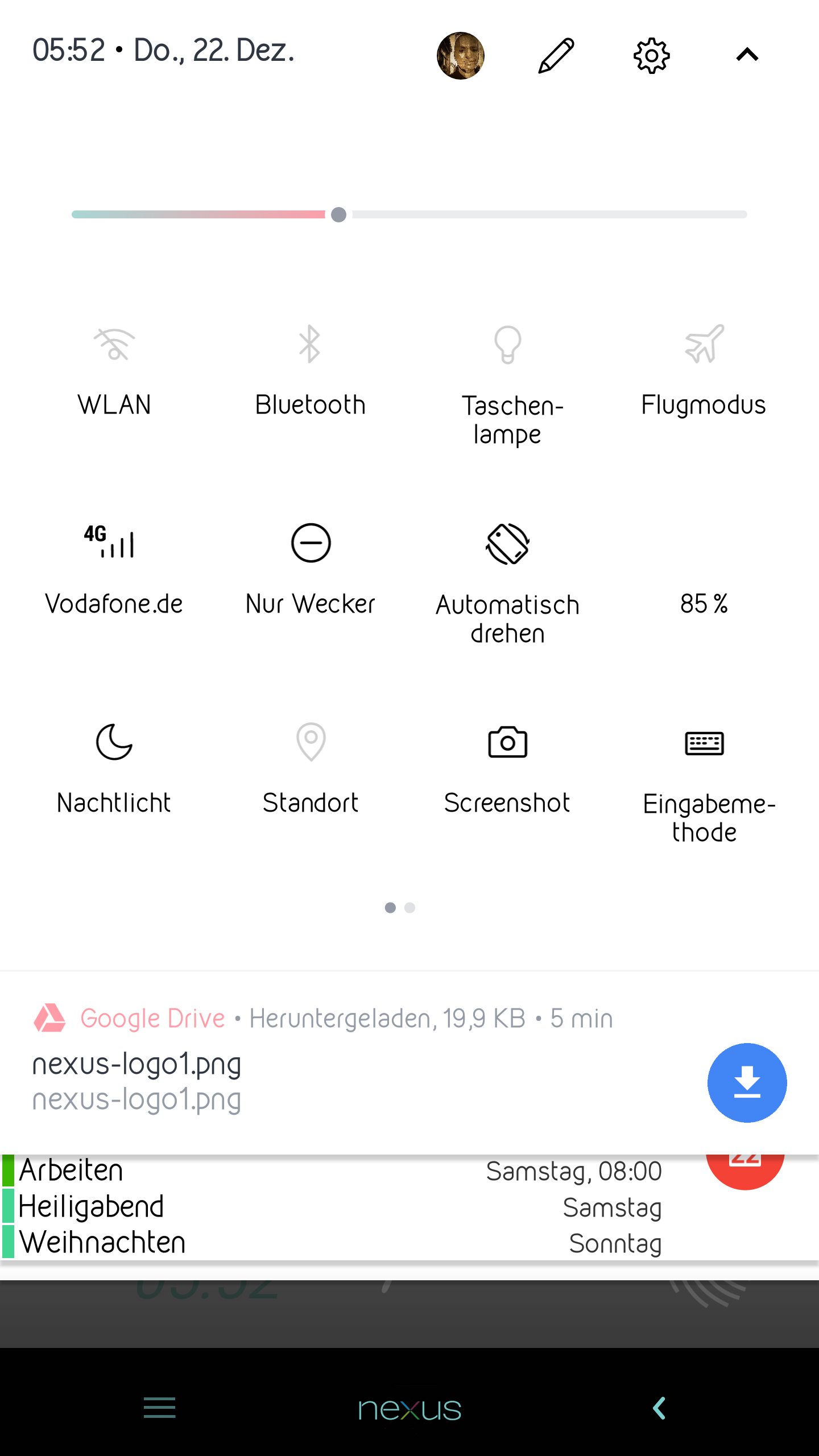
Task: Change the Eingabemethode
Action: (704, 743)
